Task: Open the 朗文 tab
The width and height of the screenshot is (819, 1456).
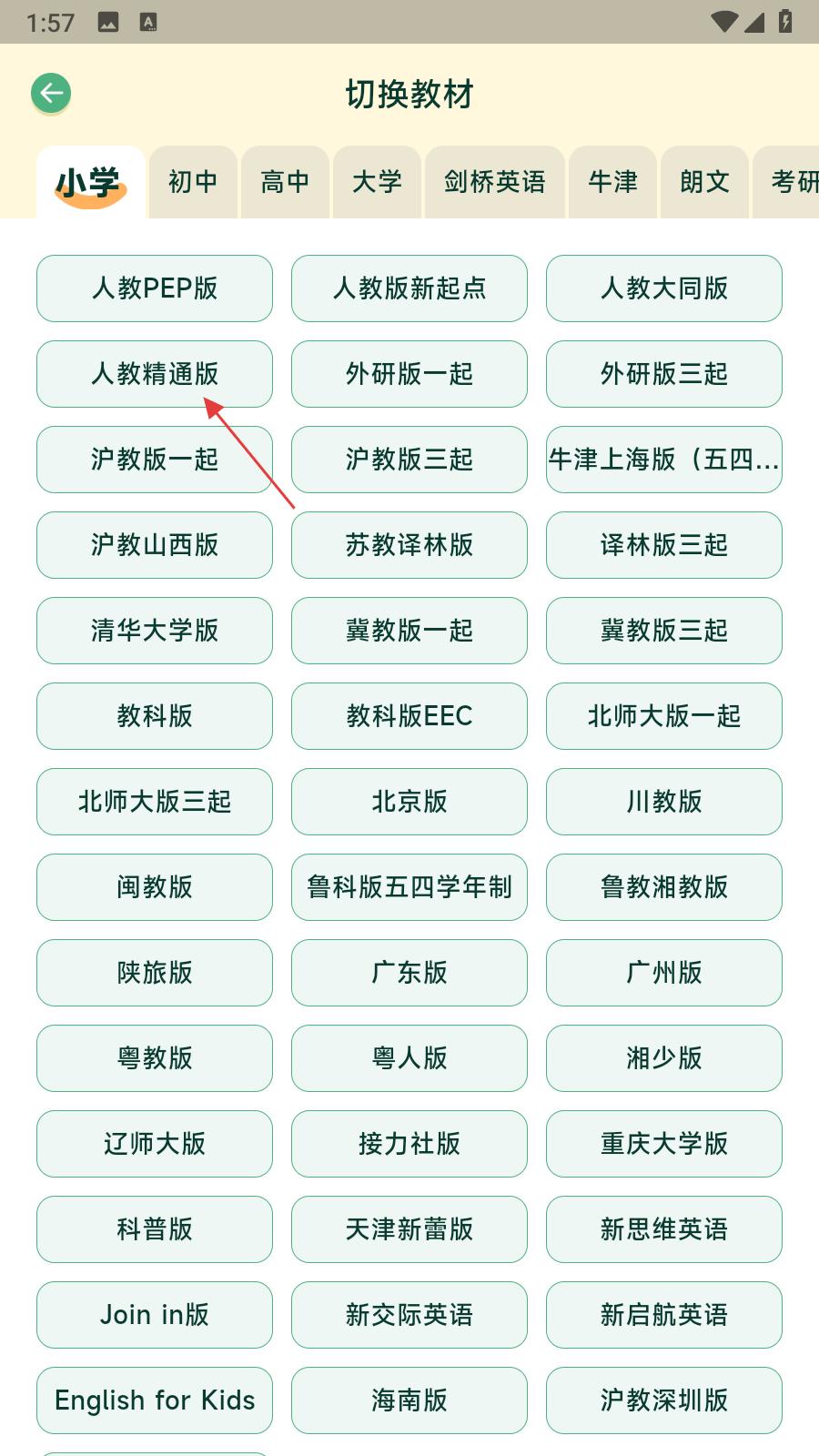Action: [x=704, y=182]
